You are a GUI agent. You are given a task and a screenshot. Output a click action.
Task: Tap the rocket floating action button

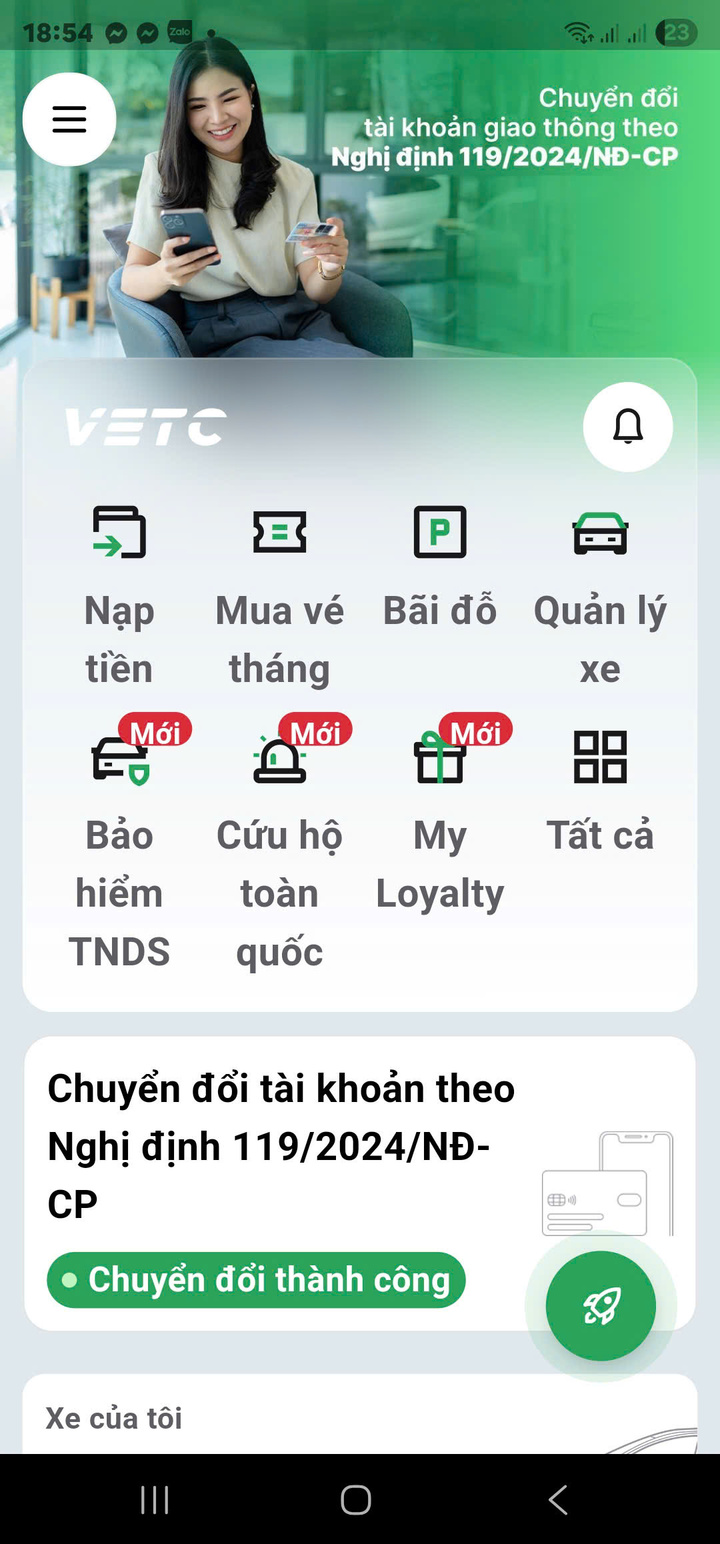point(601,1305)
